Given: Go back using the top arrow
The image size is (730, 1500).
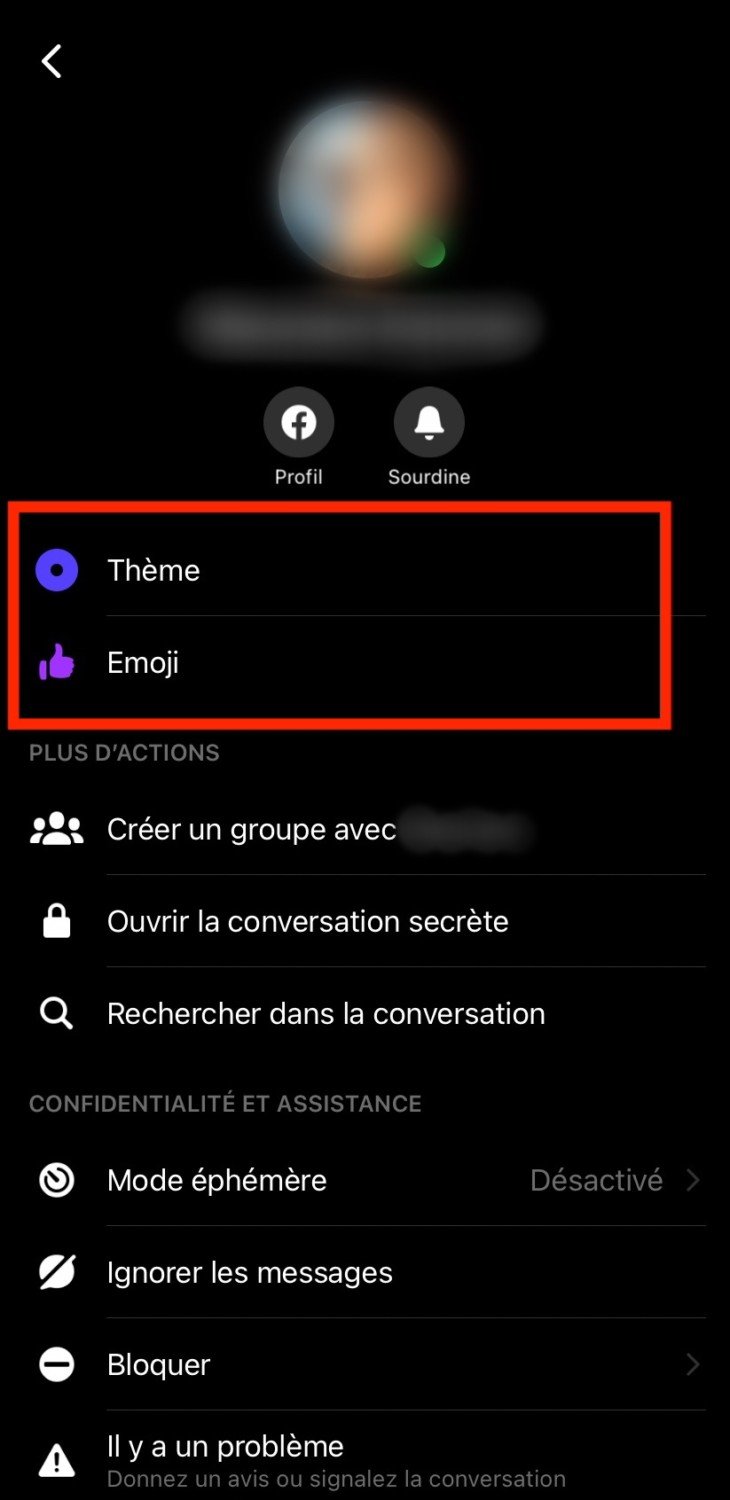Looking at the screenshot, I should click(51, 61).
